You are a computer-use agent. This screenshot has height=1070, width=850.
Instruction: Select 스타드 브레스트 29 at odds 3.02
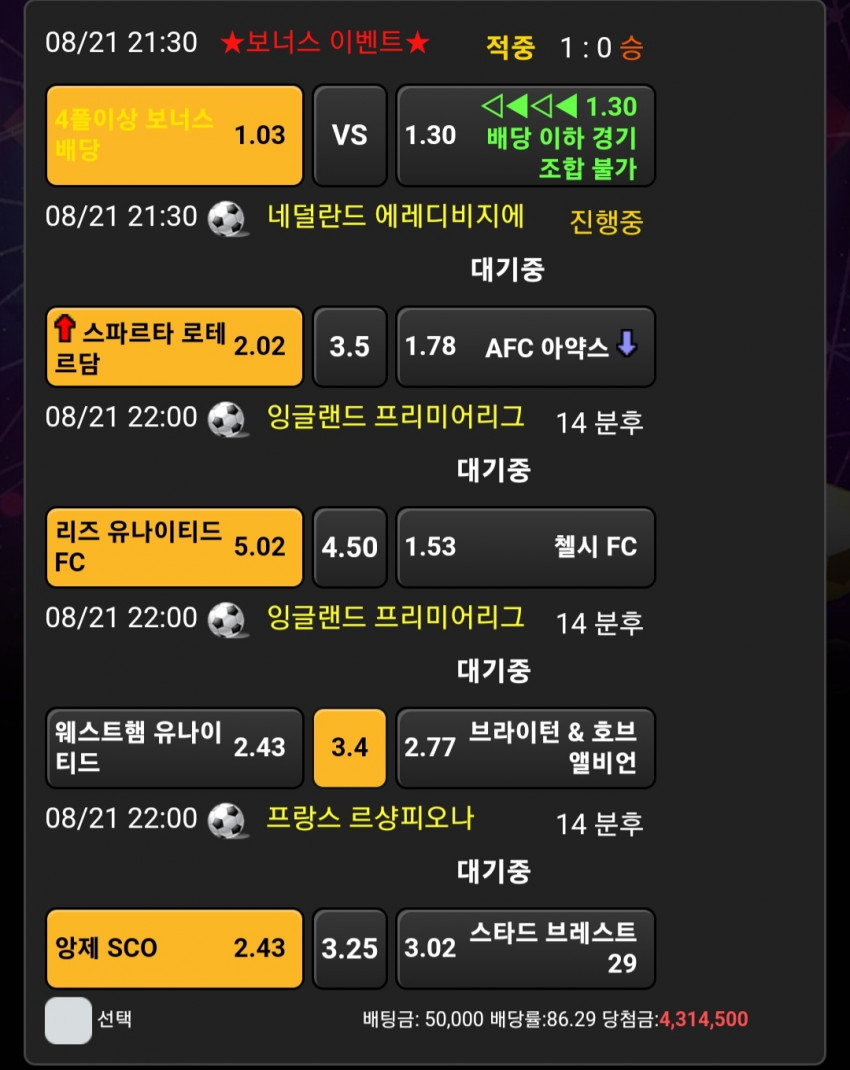pyautogui.click(x=525, y=949)
